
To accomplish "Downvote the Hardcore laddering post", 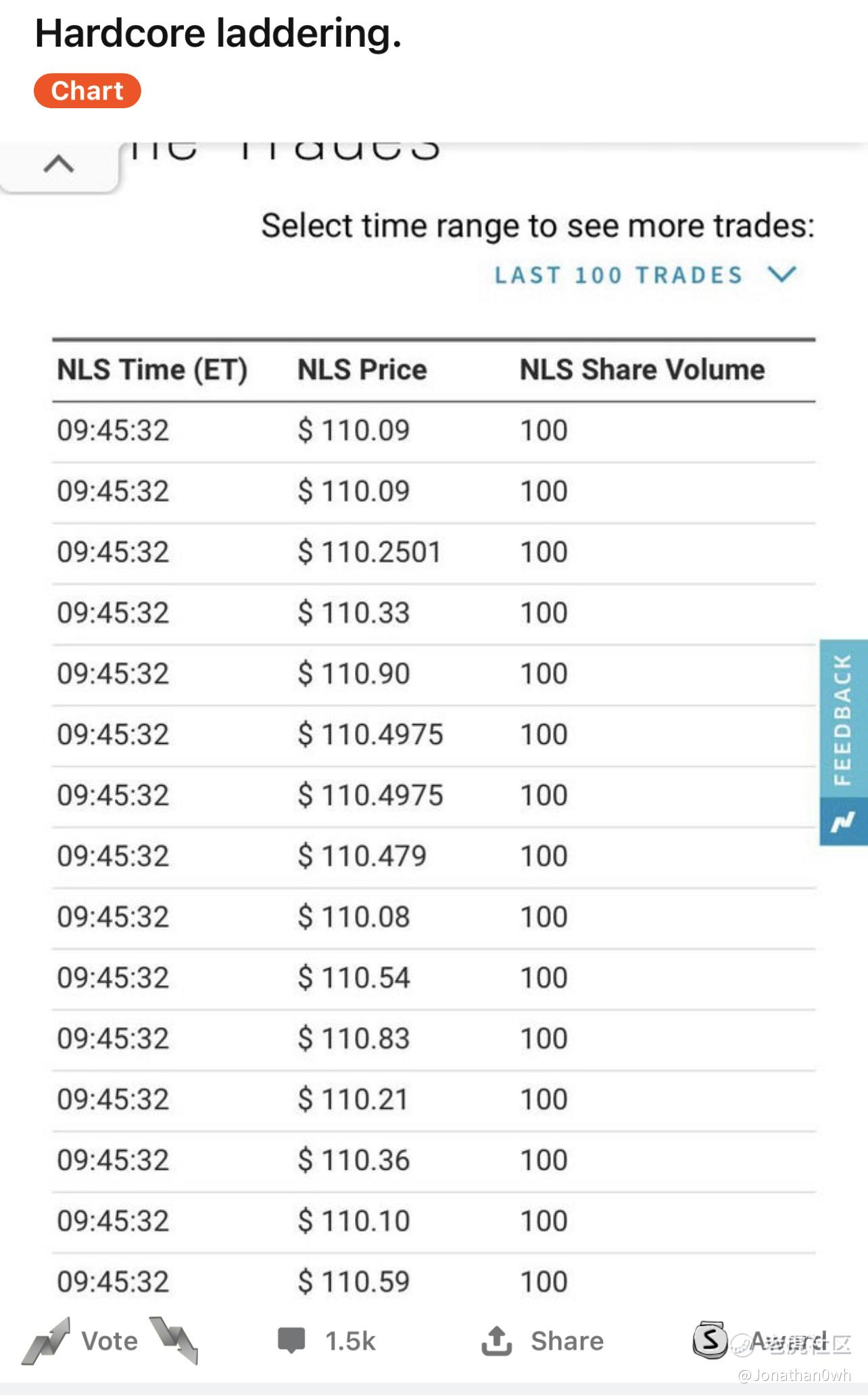I will tap(174, 1340).
